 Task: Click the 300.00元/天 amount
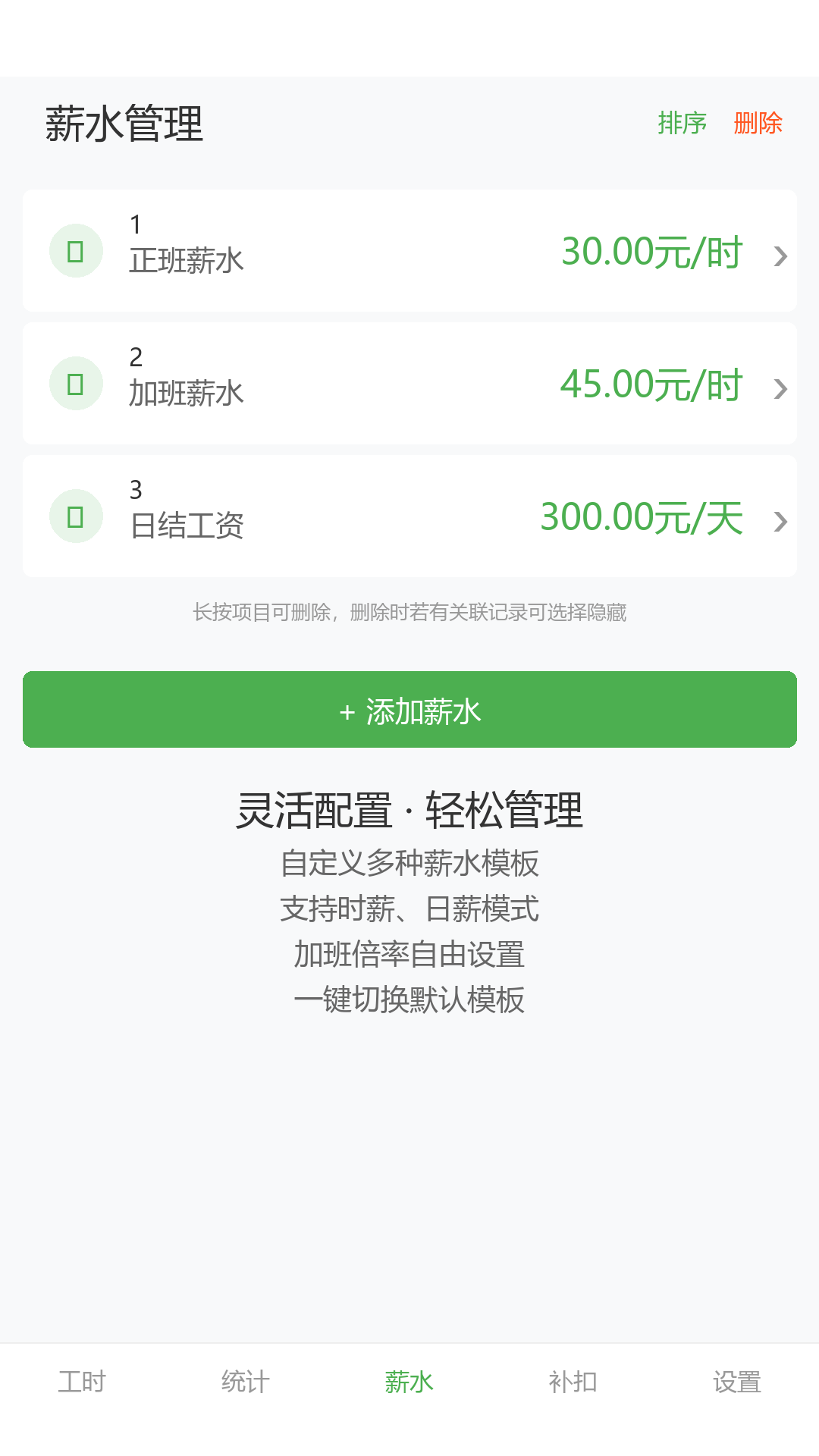[x=643, y=518]
